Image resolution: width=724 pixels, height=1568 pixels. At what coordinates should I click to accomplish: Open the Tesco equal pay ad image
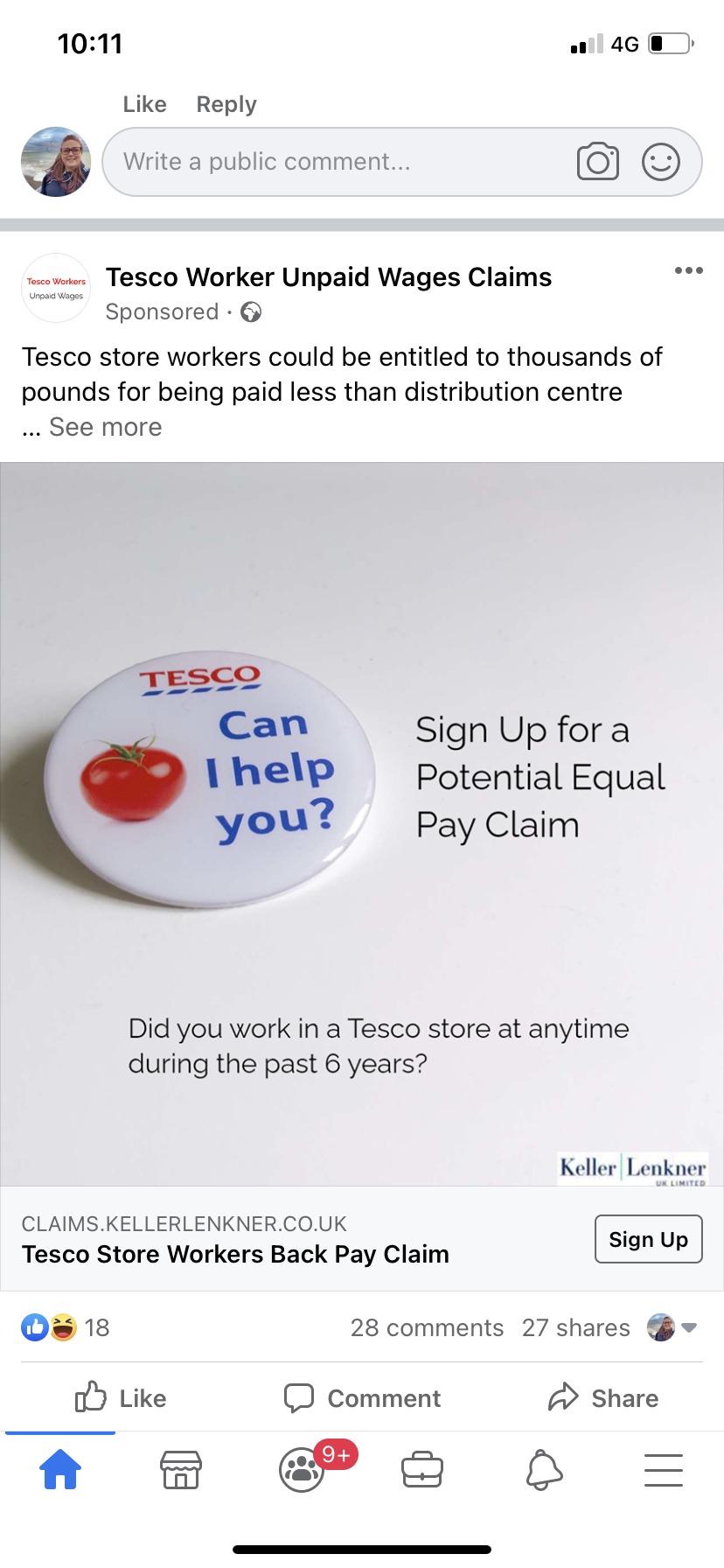tap(362, 822)
